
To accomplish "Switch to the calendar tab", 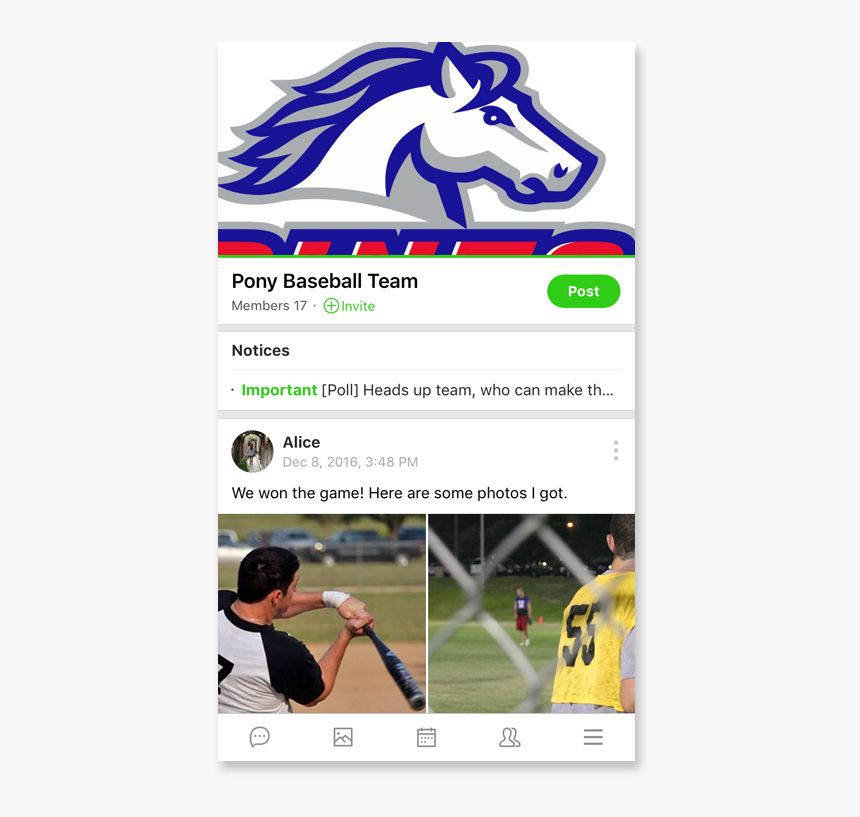I will coord(426,738).
